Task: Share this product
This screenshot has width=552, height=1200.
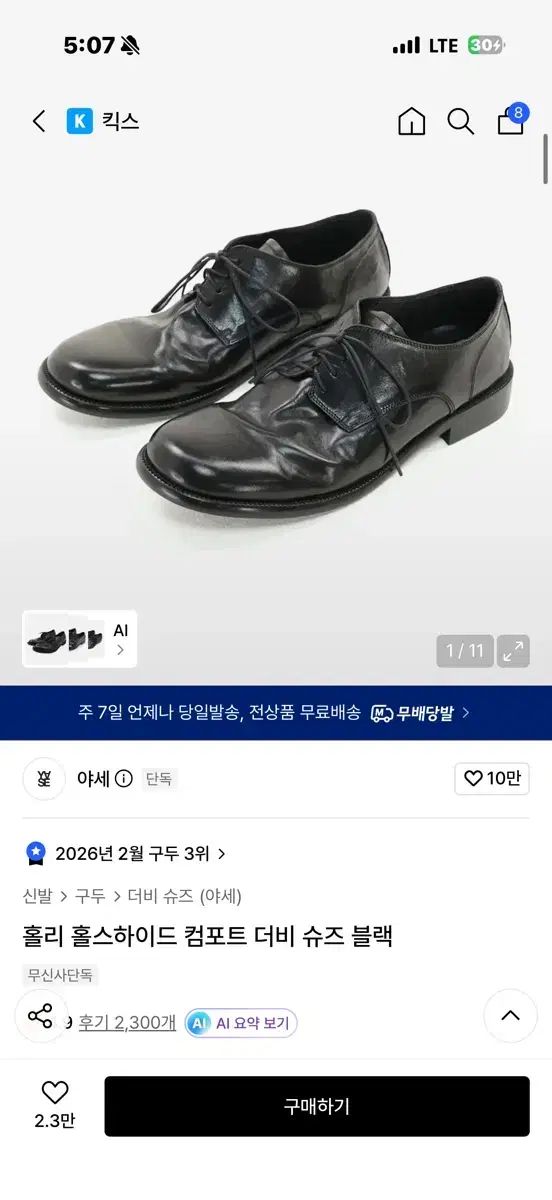Action: coord(41,1016)
